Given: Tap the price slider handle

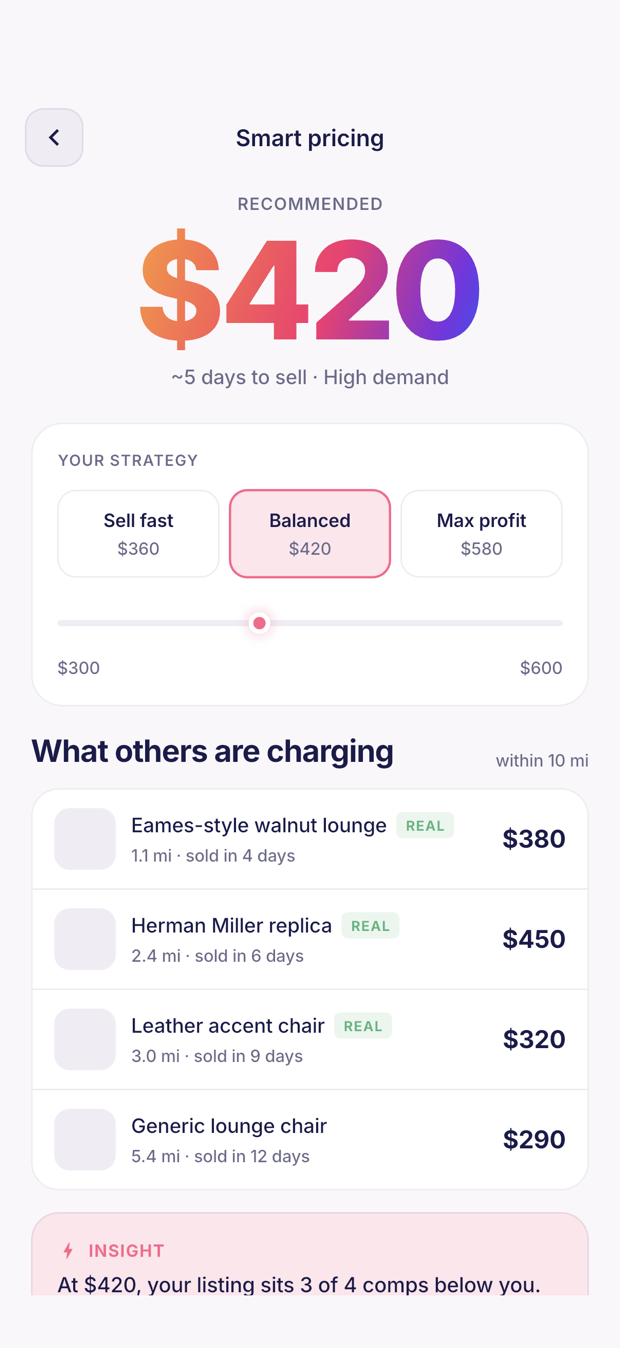Looking at the screenshot, I should 259,623.
